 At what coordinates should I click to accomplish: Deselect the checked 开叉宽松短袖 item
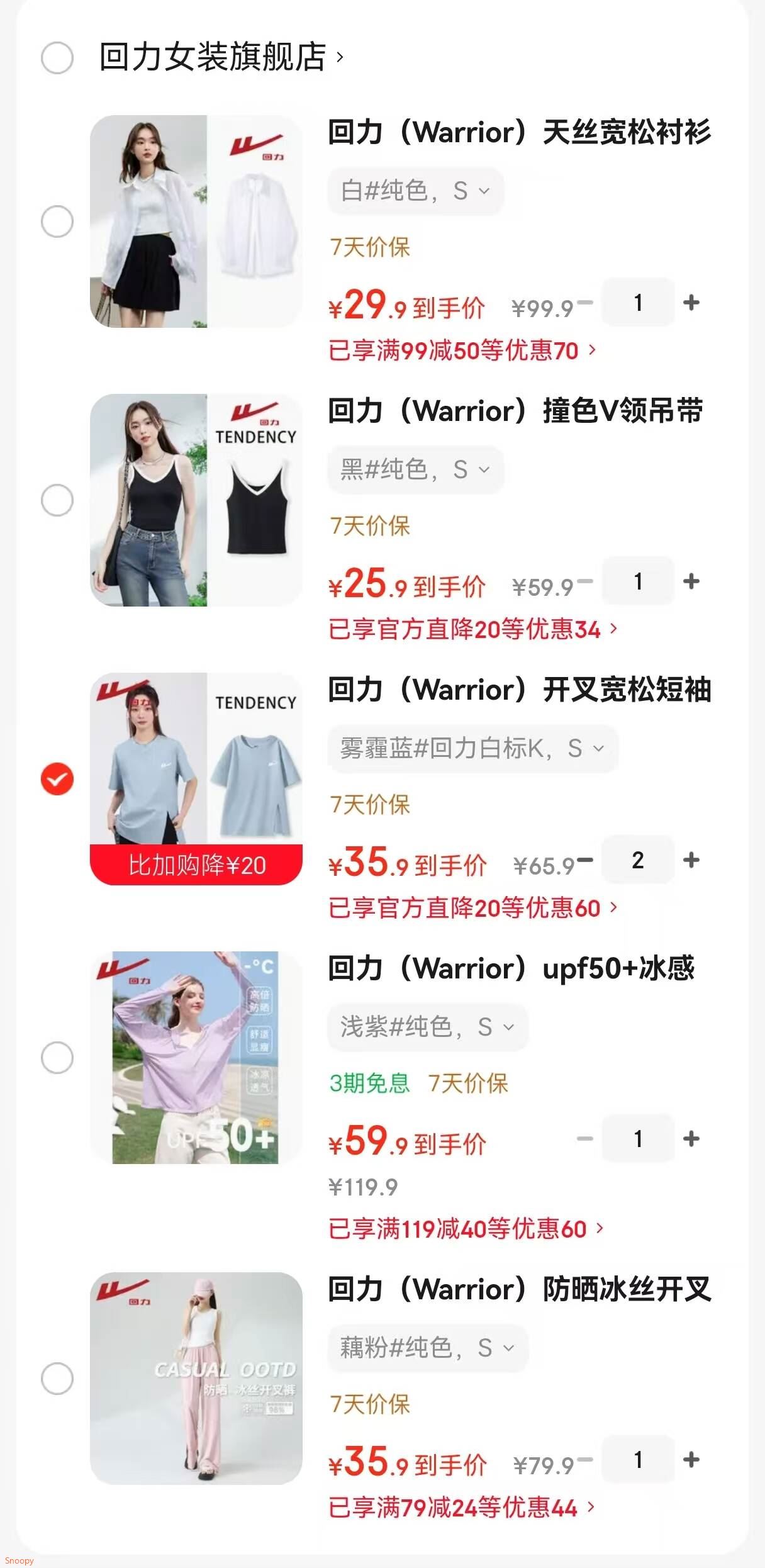pos(57,778)
